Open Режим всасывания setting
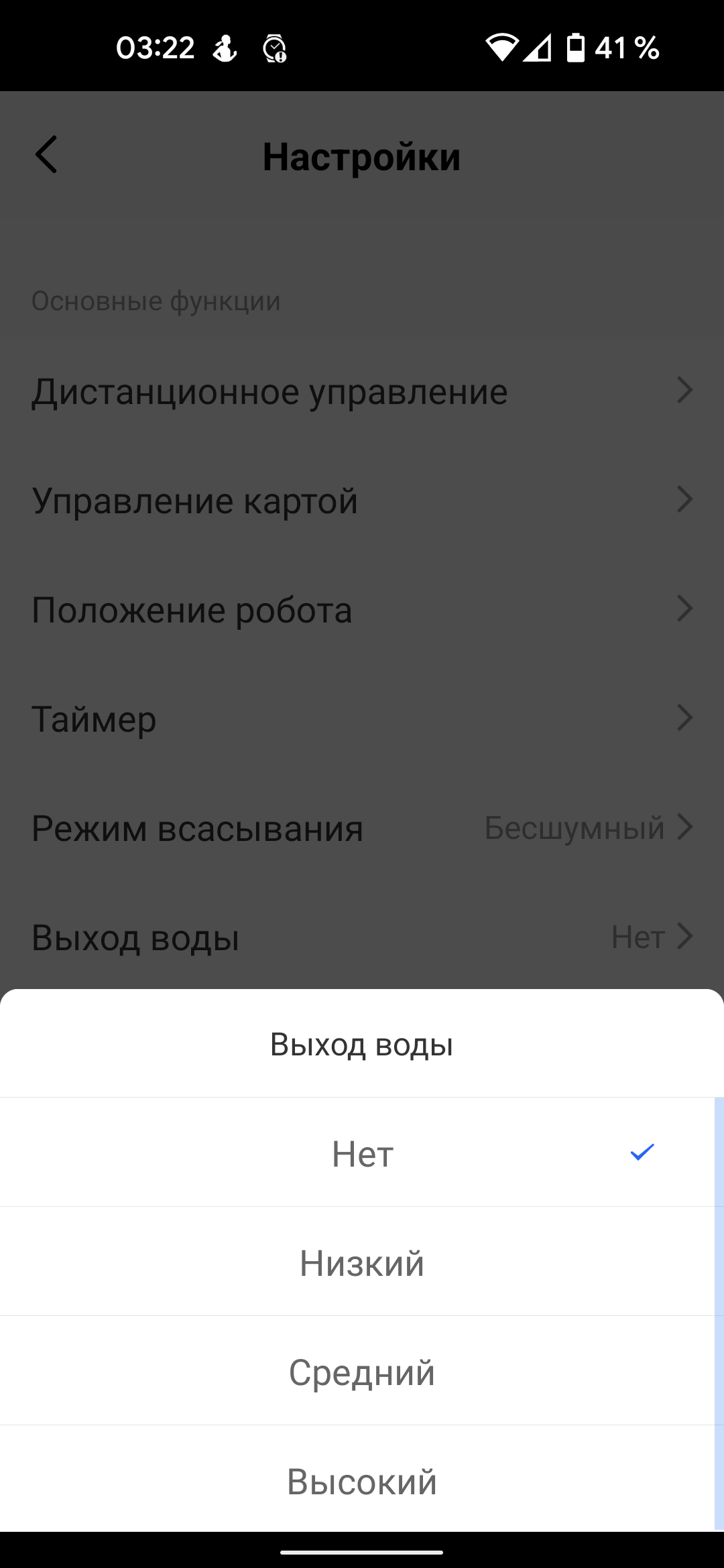This screenshot has height=1568, width=724. click(x=362, y=828)
